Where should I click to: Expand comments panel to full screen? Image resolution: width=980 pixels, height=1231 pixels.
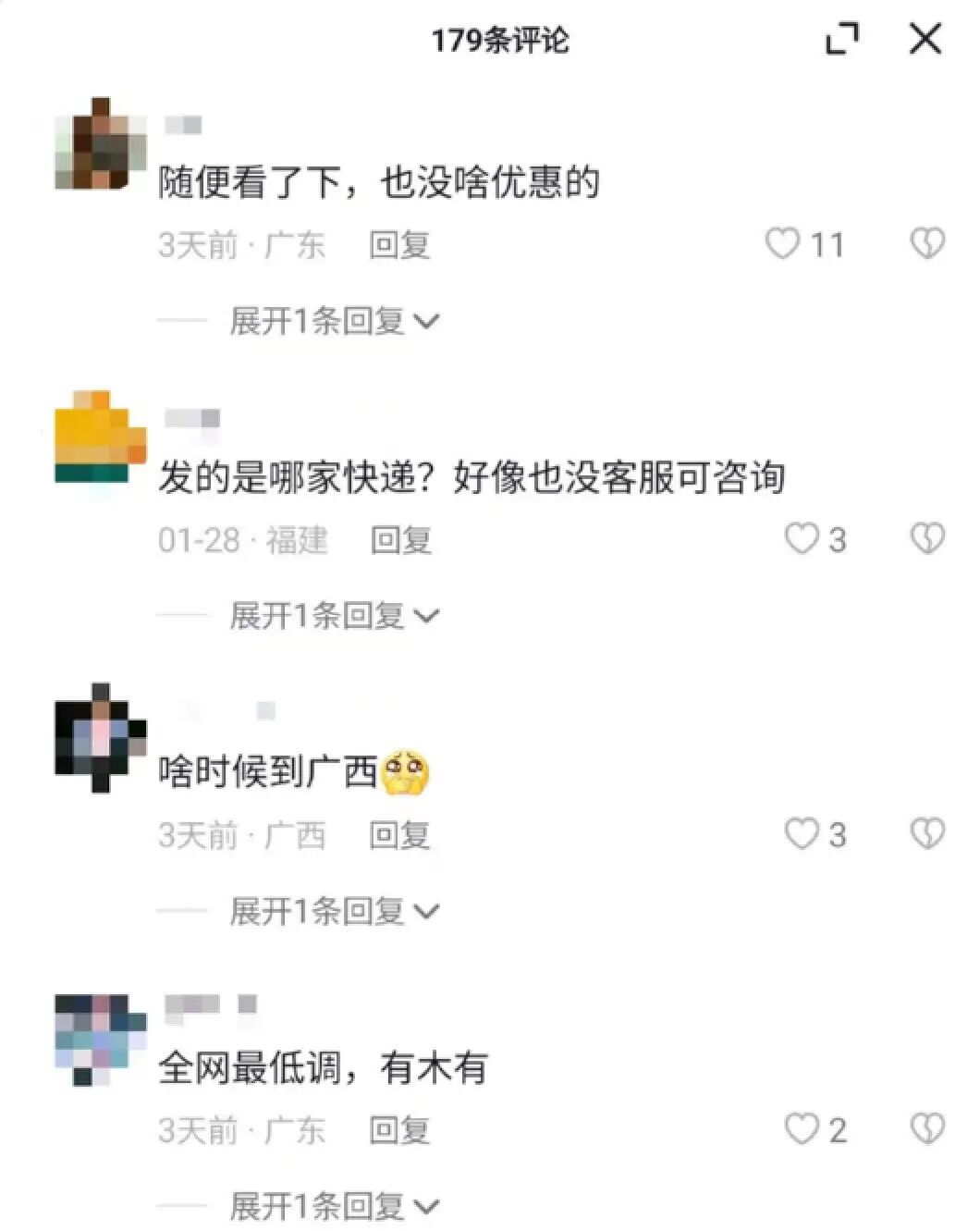click(x=841, y=40)
